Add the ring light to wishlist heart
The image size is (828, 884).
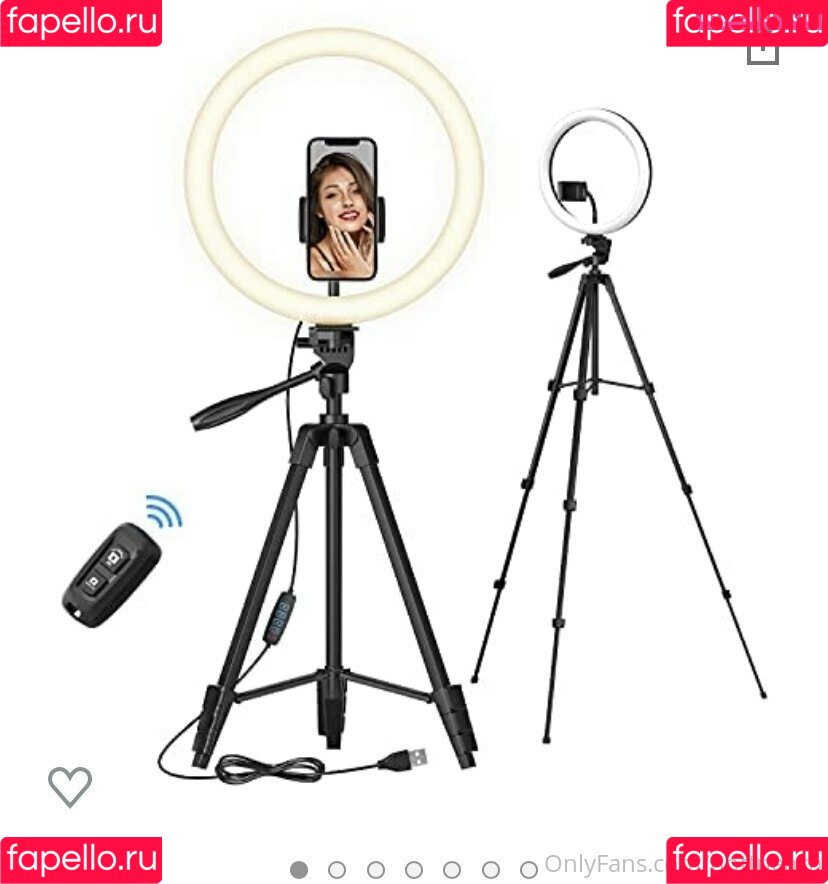coord(70,786)
